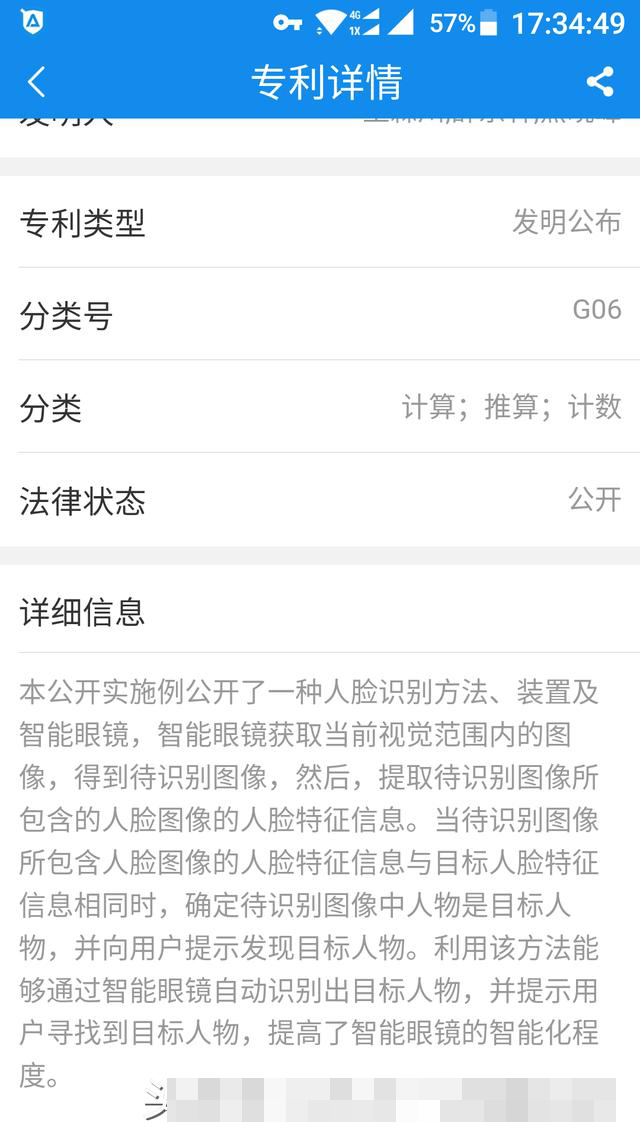Share this patent's details
Viewport: 640px width, 1138px height.
[600, 82]
